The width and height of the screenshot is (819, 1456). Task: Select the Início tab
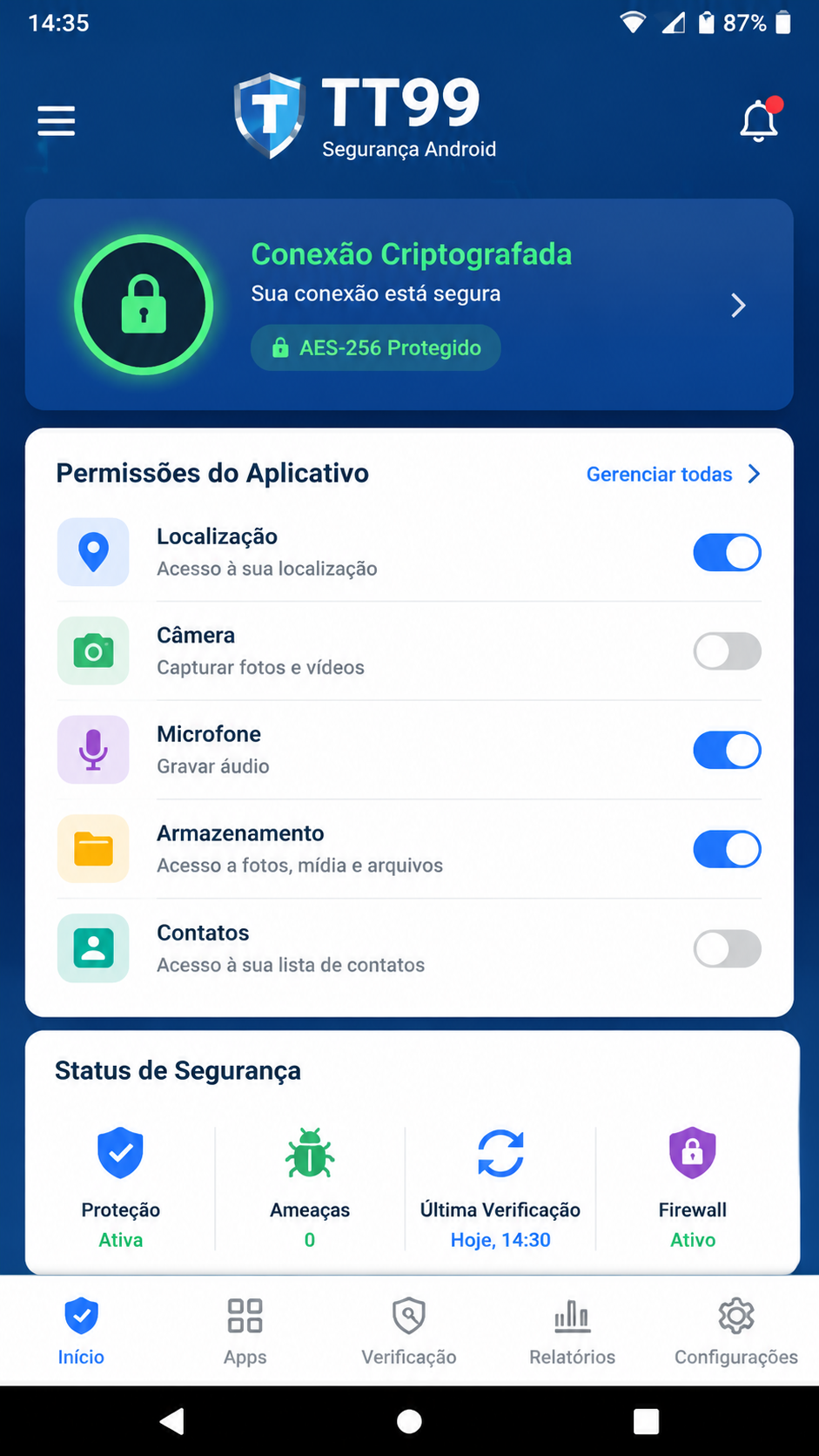tap(81, 1331)
